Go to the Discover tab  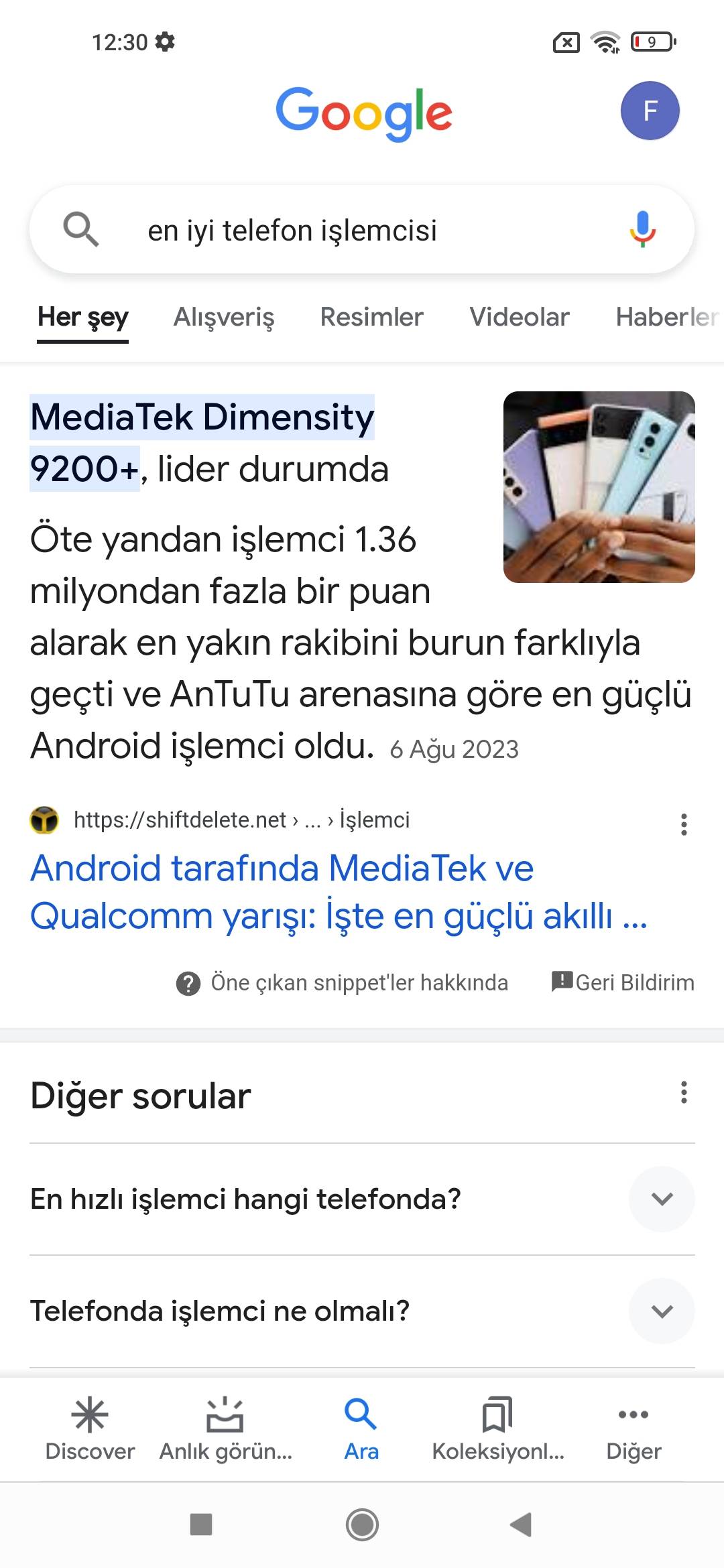click(90, 1429)
